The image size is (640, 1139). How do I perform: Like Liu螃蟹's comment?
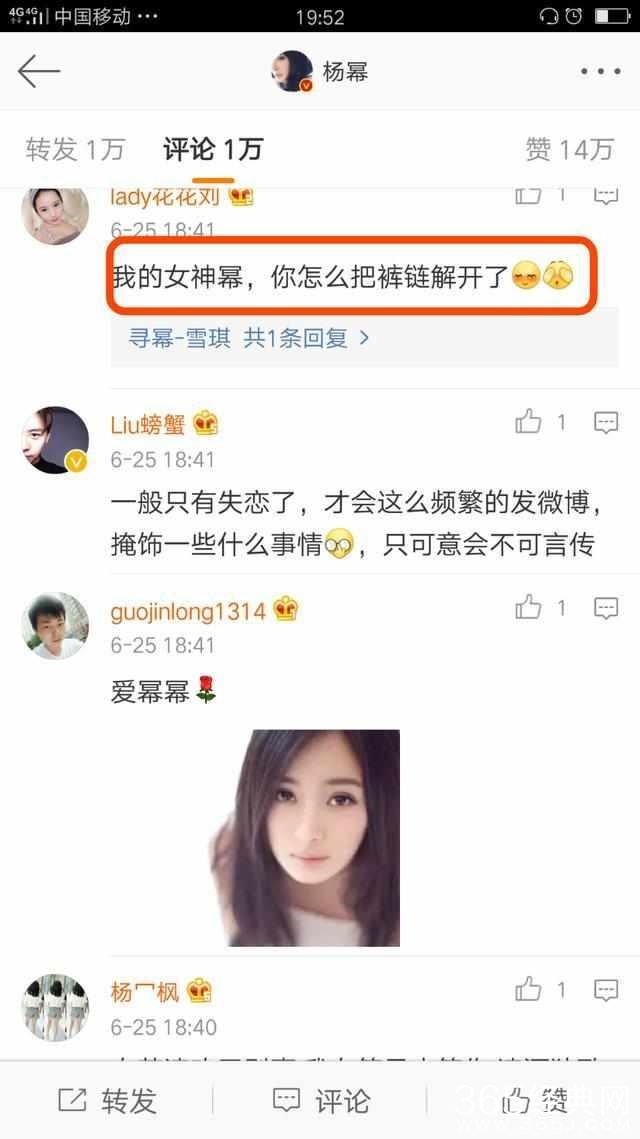(529, 423)
